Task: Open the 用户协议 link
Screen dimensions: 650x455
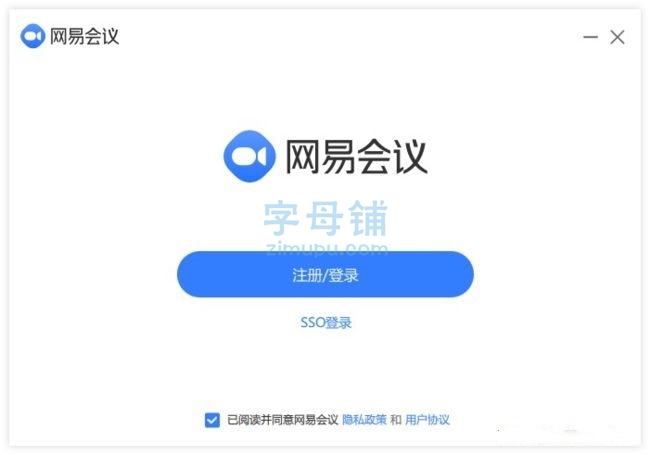Action: pyautogui.click(x=427, y=420)
